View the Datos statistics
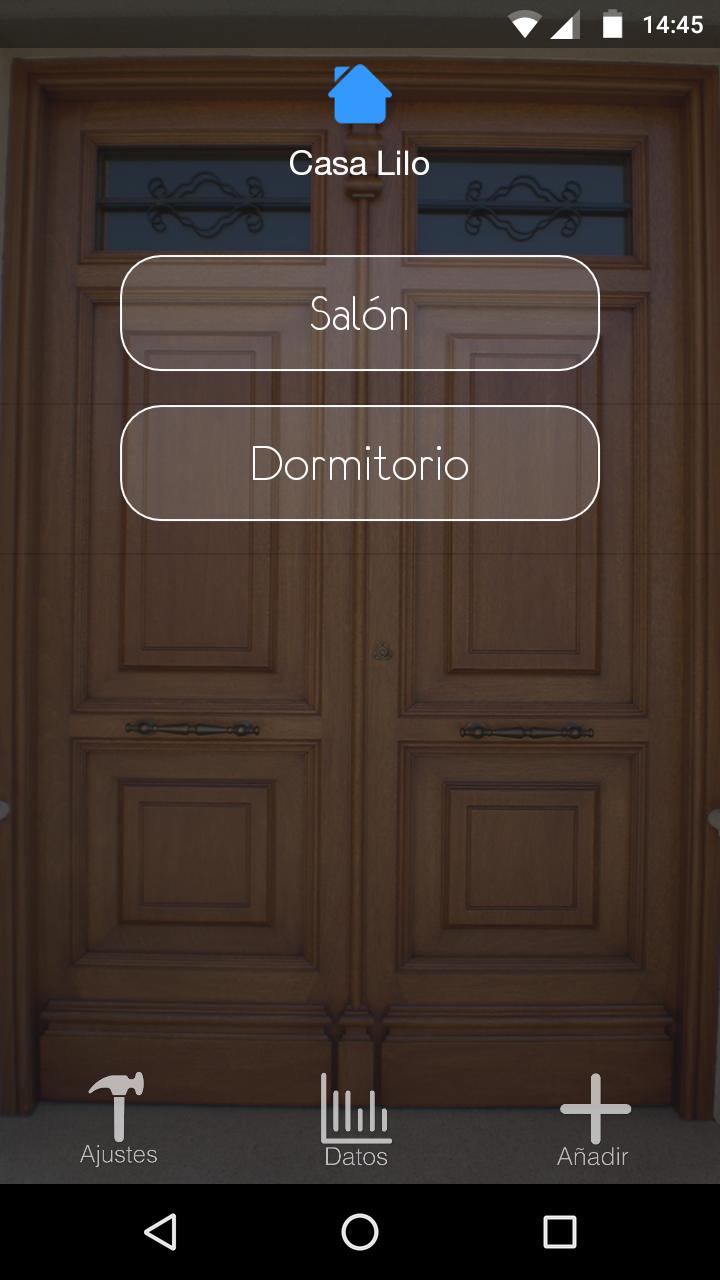The height and width of the screenshot is (1280, 720). pos(356,1120)
